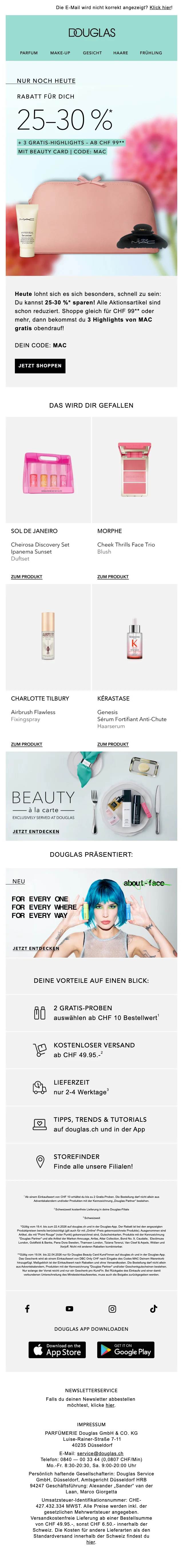Image resolution: width=183 pixels, height=1568 pixels.
Task: Open ZUM PRODUKT for Morphe Cheek Thrills
Action: 113,576
